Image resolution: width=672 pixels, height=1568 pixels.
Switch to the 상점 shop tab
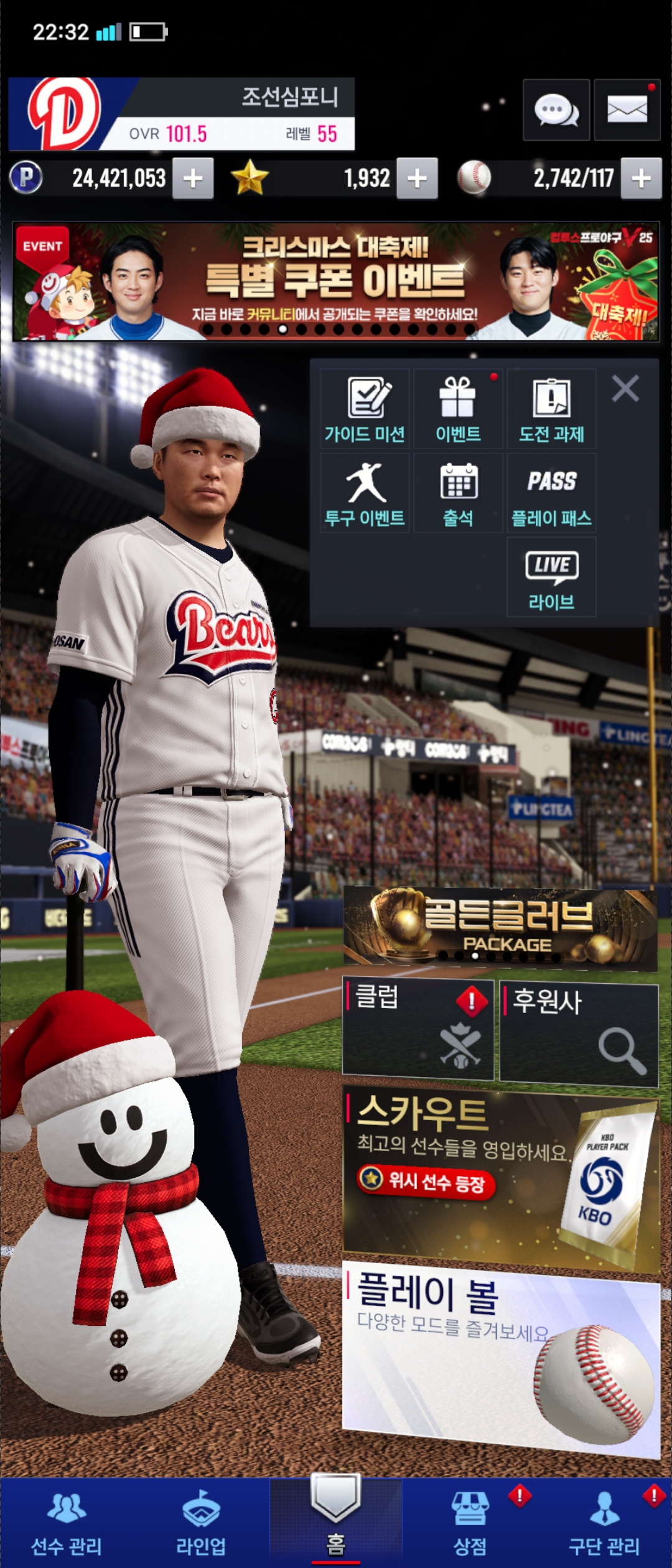pos(470,1523)
